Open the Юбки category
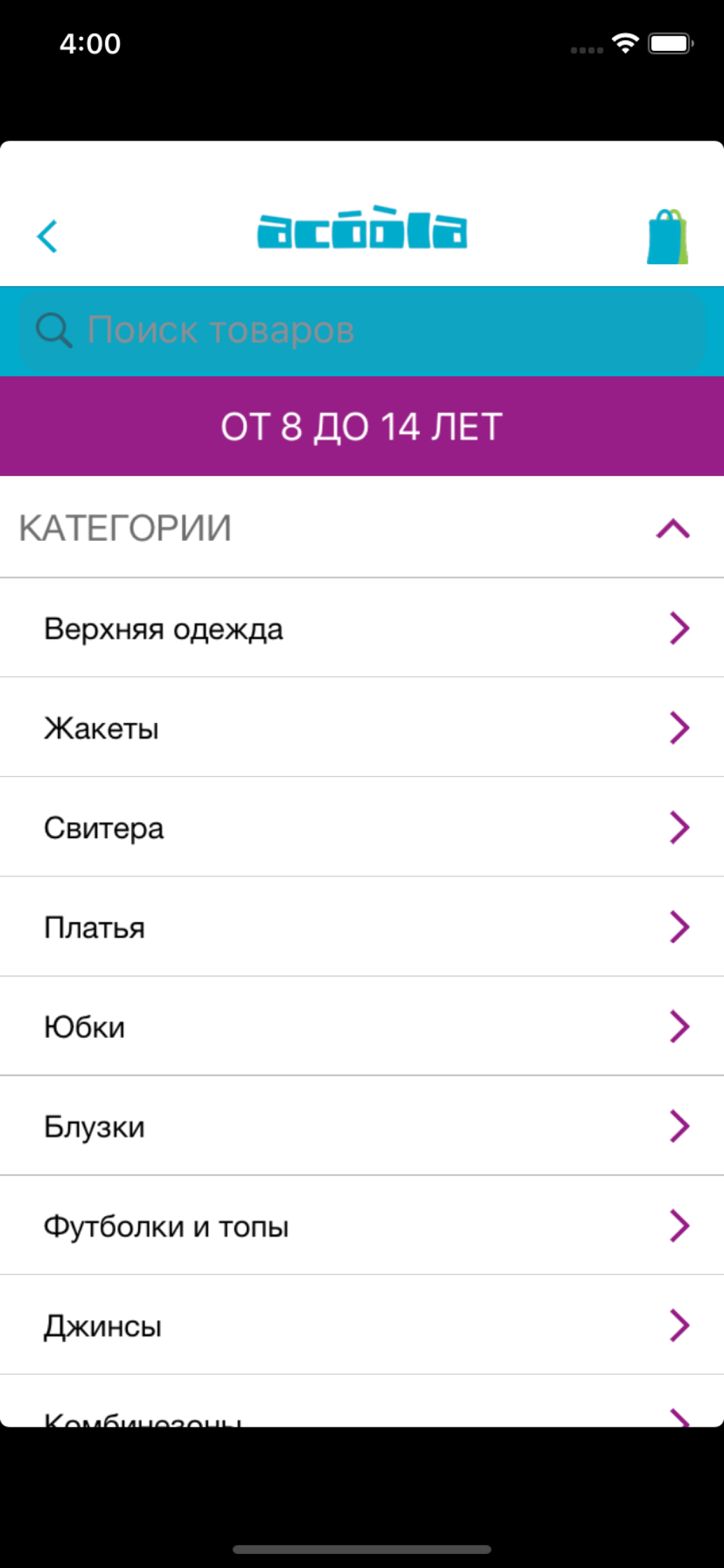The height and width of the screenshot is (1568, 724). (362, 1027)
